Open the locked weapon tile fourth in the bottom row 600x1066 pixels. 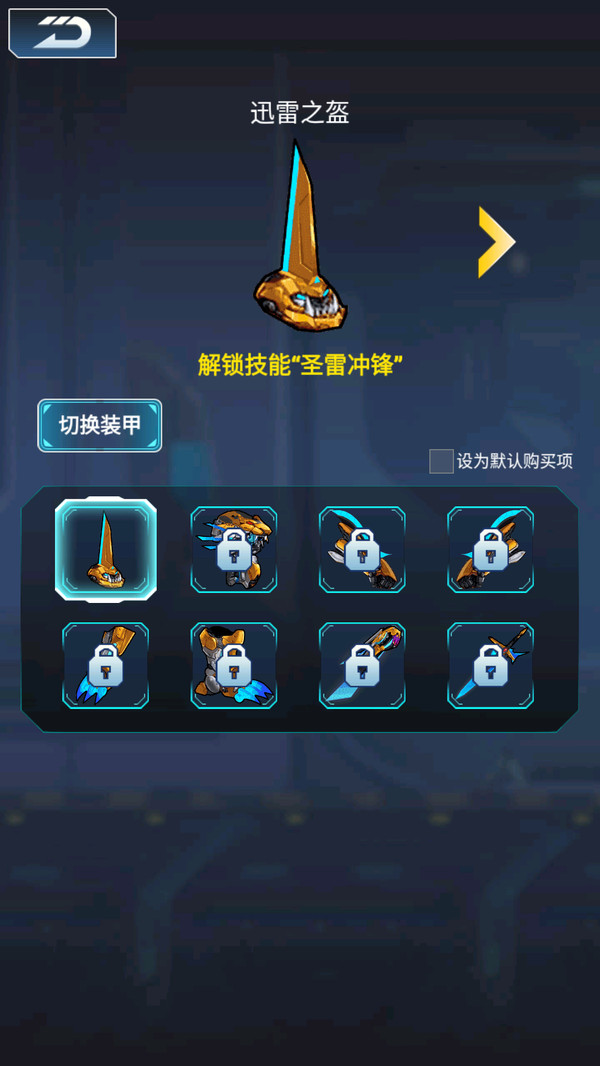pyautogui.click(x=490, y=665)
